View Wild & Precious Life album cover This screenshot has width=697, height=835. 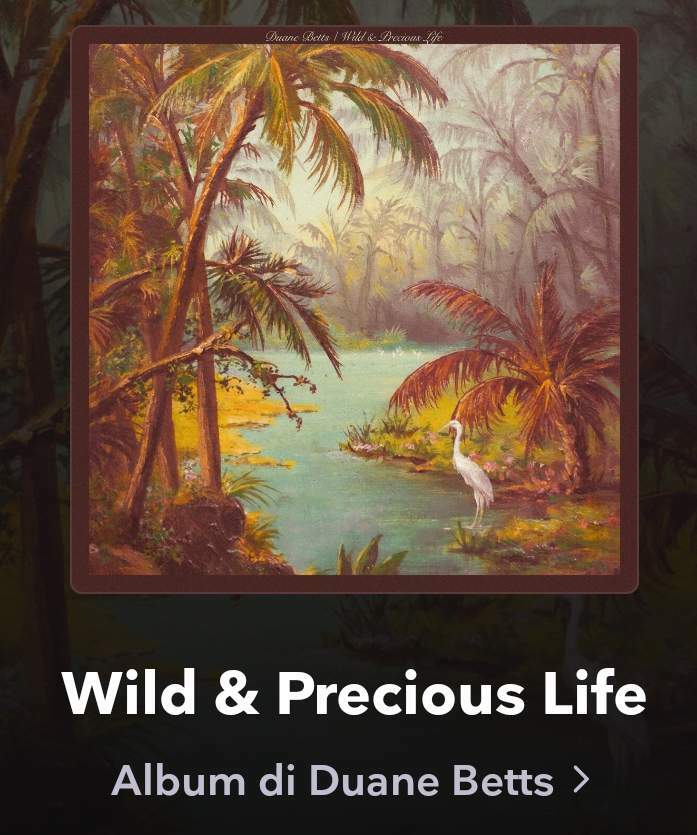(x=354, y=309)
